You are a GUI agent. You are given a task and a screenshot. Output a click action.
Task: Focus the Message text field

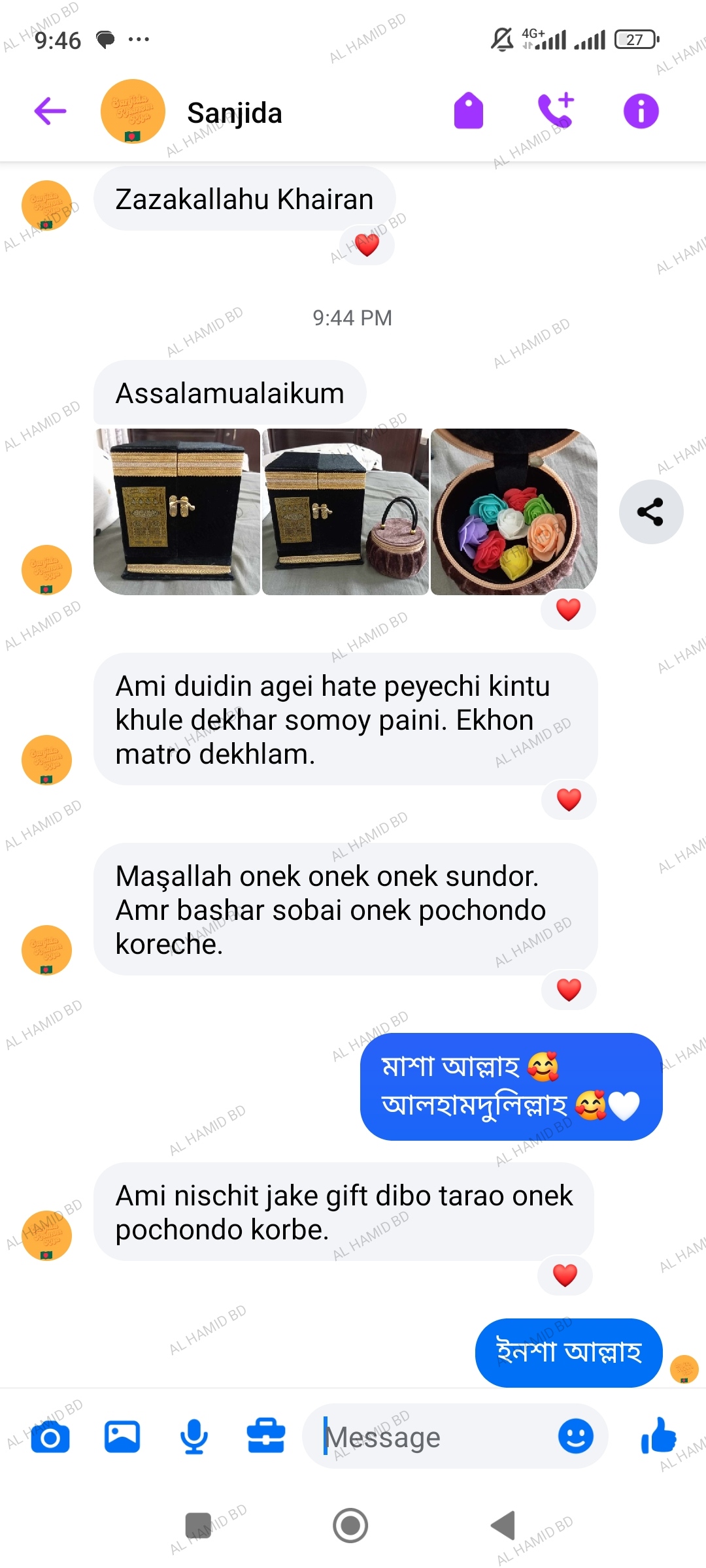click(x=431, y=1437)
